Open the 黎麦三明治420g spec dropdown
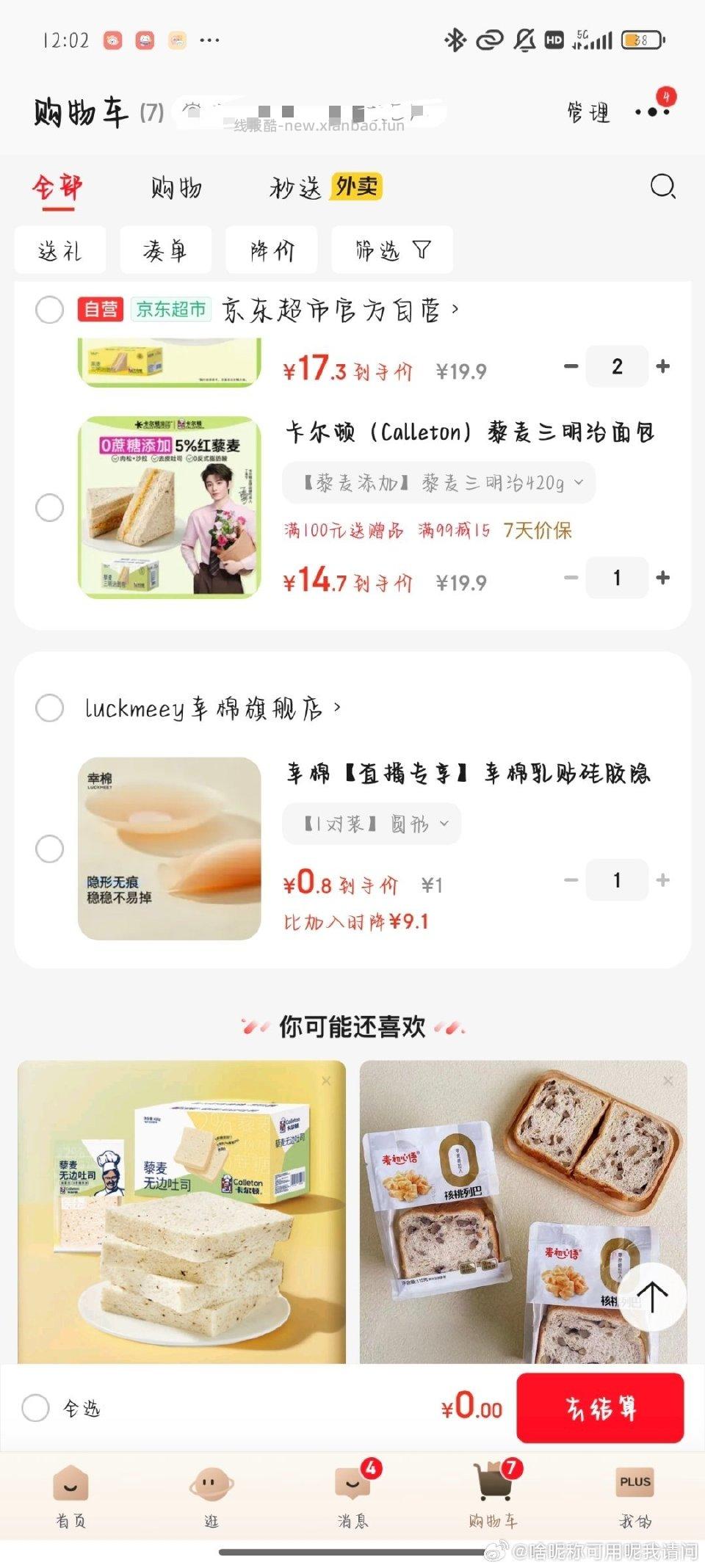 coord(438,482)
